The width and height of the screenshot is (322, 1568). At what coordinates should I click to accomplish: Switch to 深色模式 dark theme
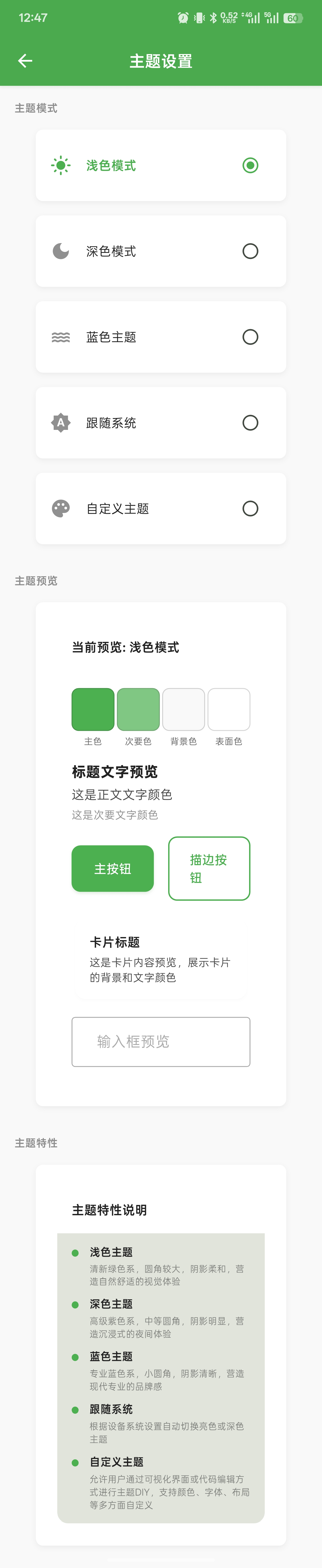pyautogui.click(x=161, y=251)
